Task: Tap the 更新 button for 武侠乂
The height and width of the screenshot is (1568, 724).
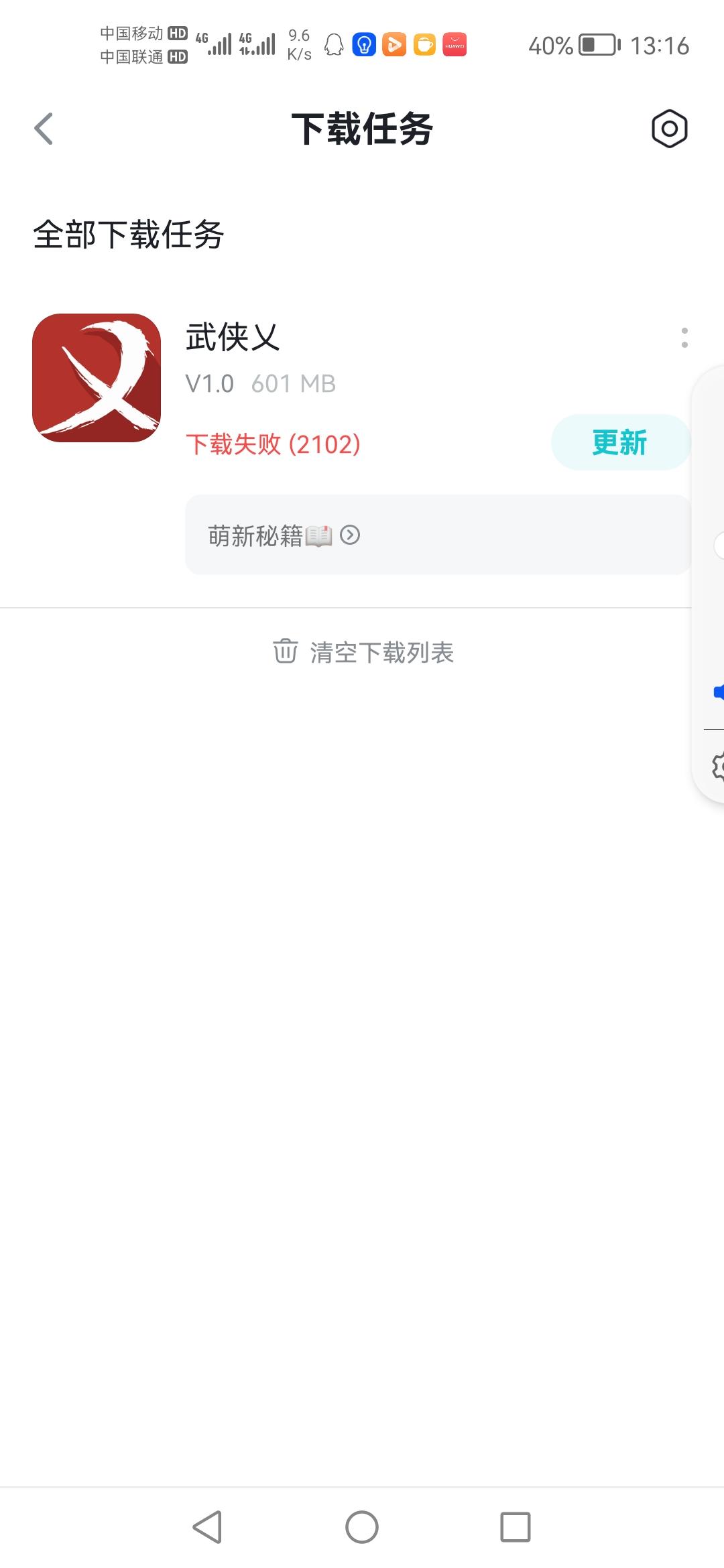Action: pyautogui.click(x=620, y=443)
